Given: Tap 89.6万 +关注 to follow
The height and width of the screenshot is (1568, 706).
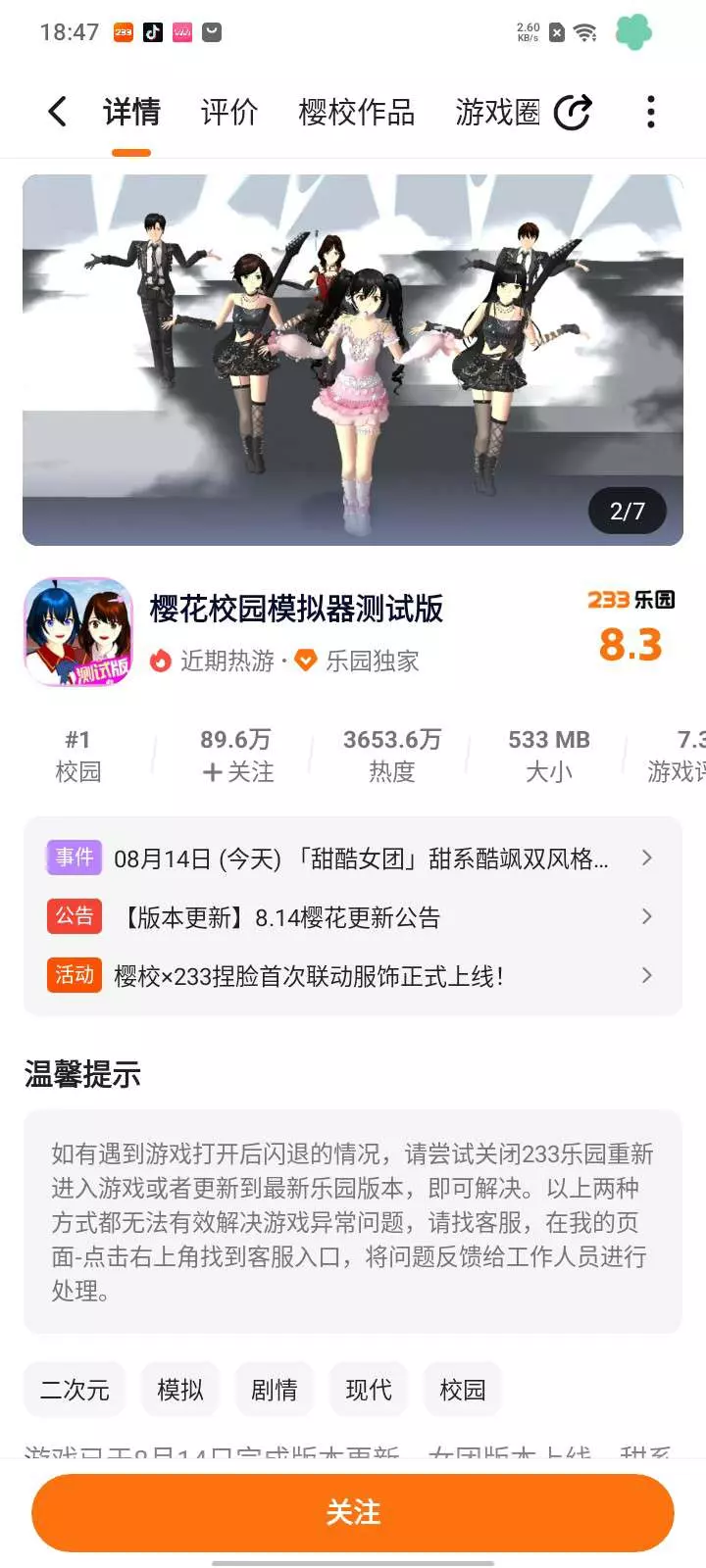Looking at the screenshot, I should click(x=236, y=756).
